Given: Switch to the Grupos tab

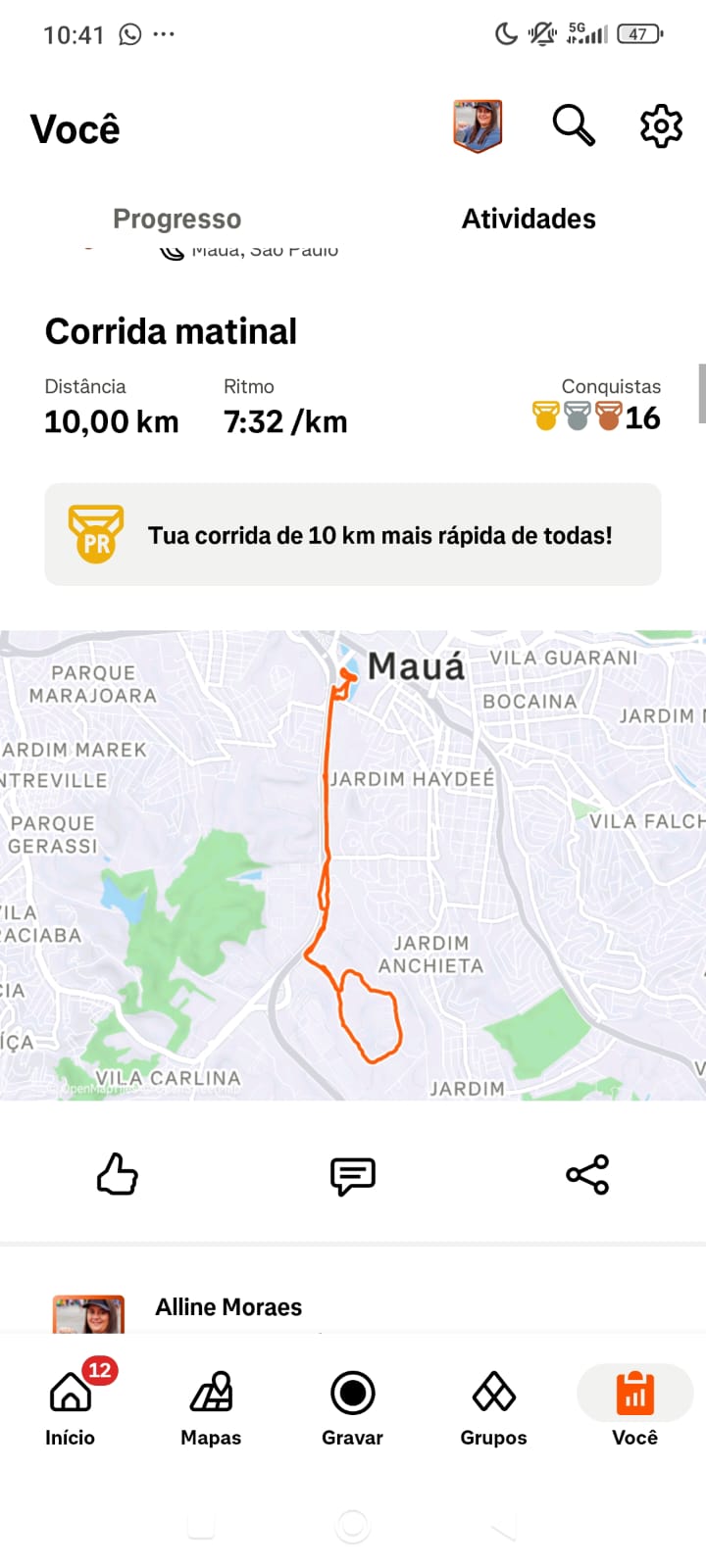Looking at the screenshot, I should click(x=493, y=1404).
